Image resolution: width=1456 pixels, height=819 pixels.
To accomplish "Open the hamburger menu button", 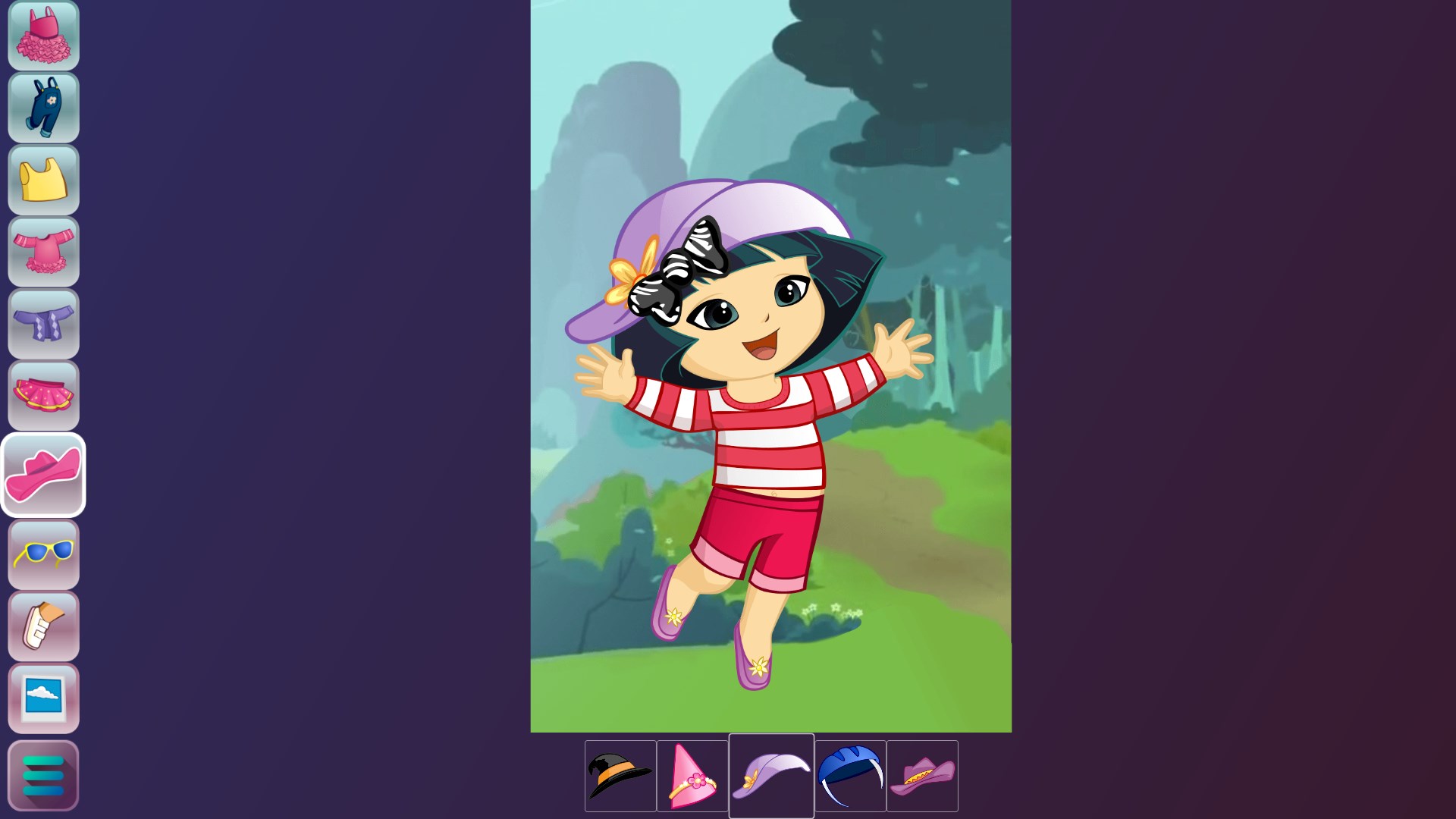I will coord(43,776).
